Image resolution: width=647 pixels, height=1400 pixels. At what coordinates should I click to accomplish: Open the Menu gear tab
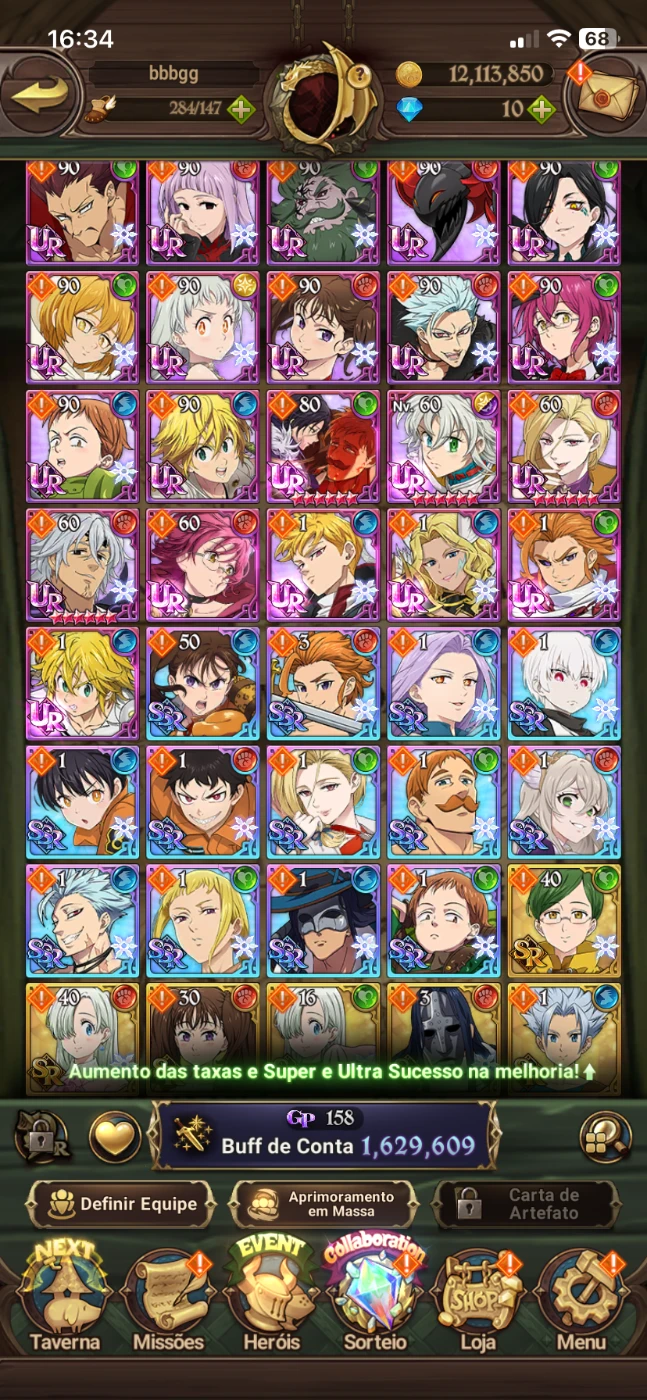pyautogui.click(x=582, y=1300)
